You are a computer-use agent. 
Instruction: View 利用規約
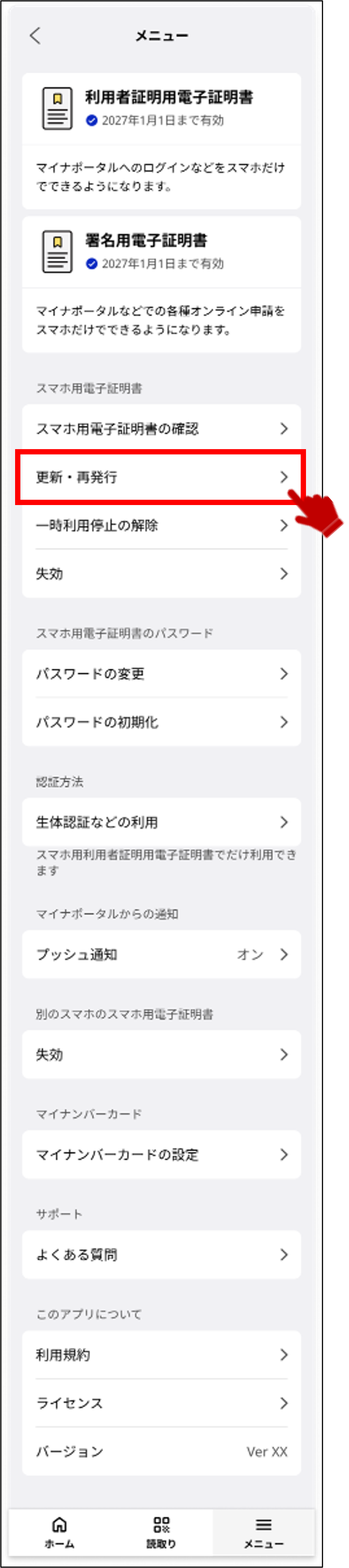161,1354
